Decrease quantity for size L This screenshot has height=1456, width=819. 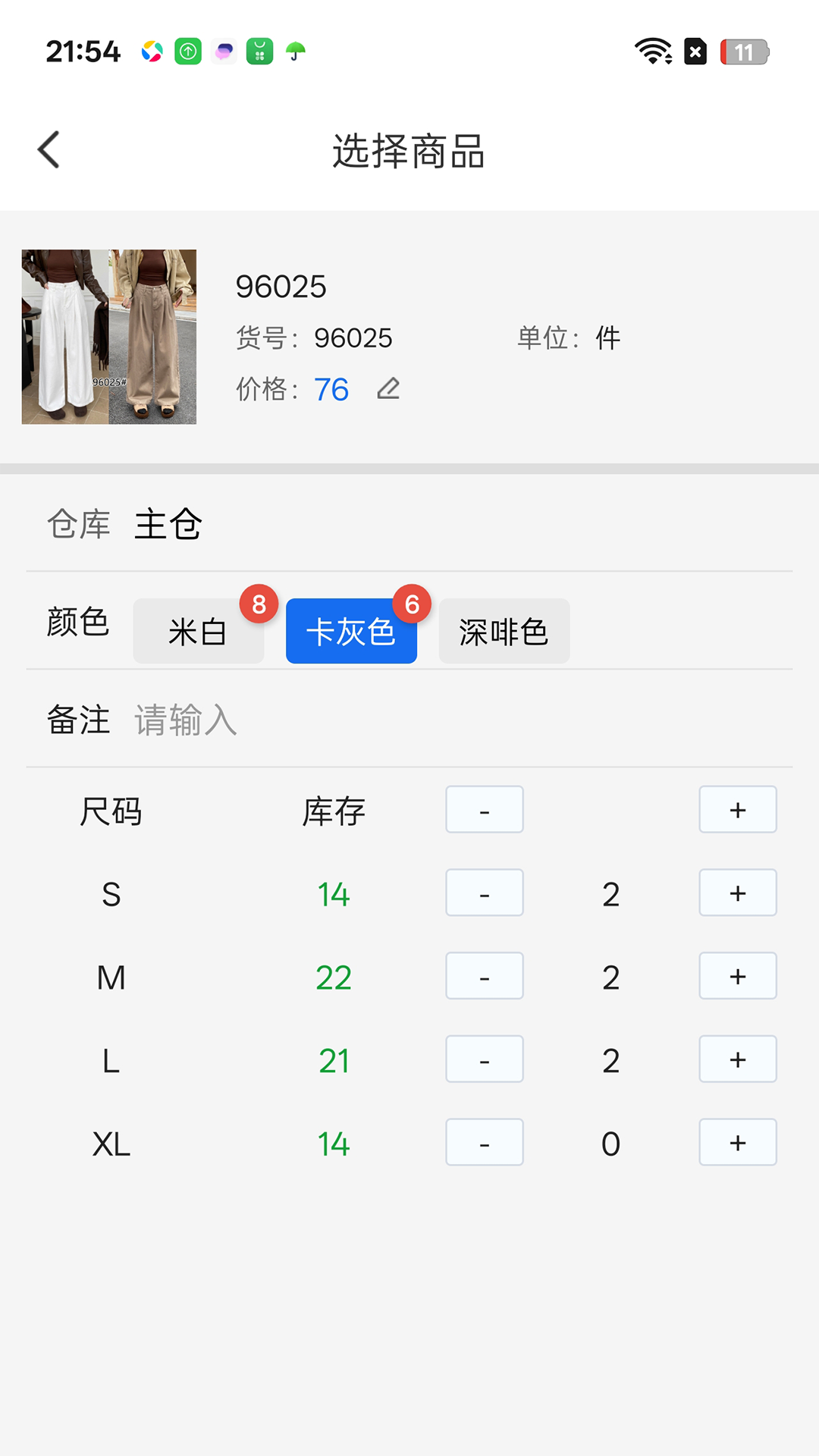coord(485,1059)
